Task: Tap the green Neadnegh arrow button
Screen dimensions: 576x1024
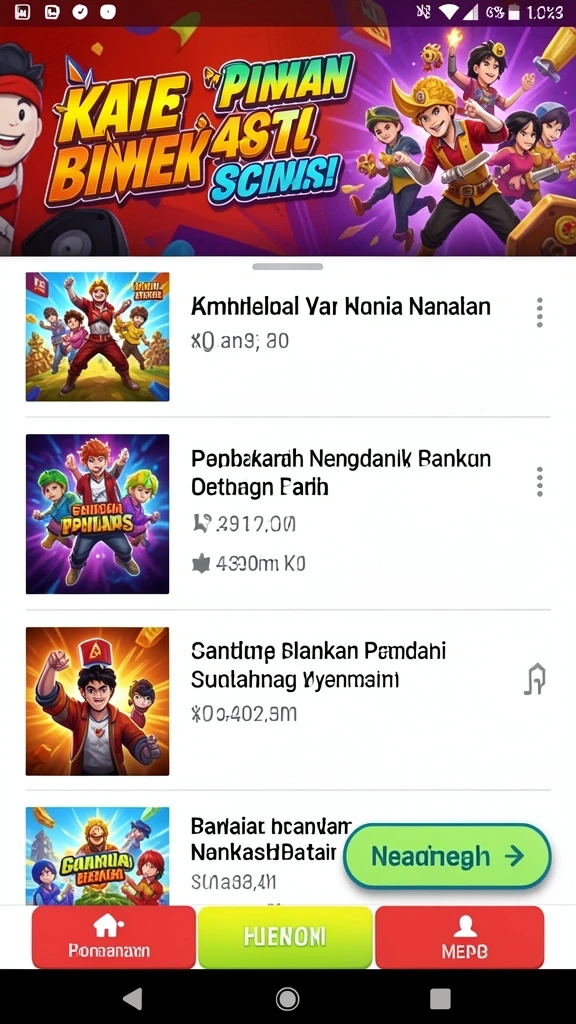Action: [x=447, y=856]
